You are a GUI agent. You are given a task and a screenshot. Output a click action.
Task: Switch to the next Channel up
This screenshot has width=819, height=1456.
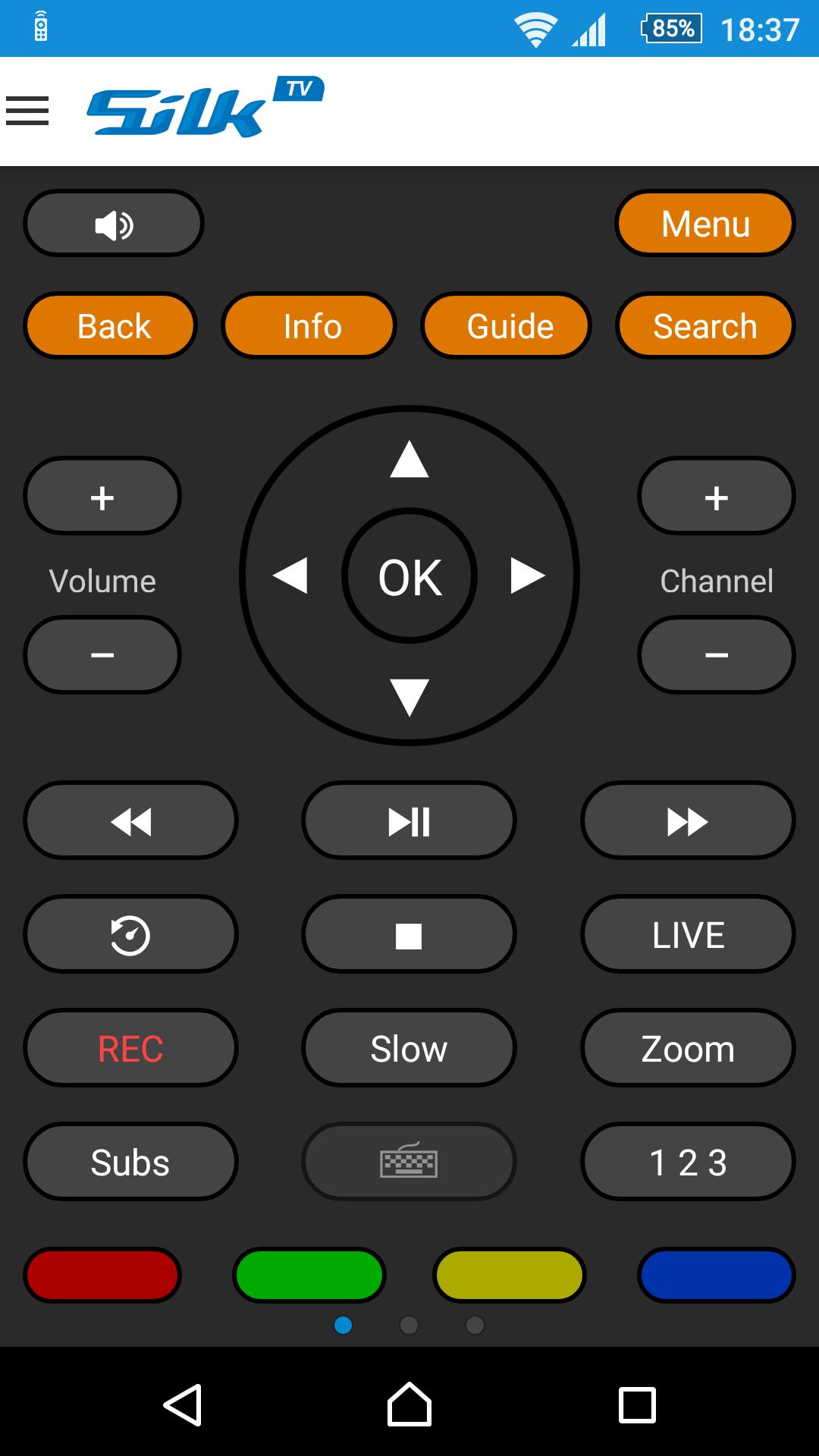coord(716,497)
